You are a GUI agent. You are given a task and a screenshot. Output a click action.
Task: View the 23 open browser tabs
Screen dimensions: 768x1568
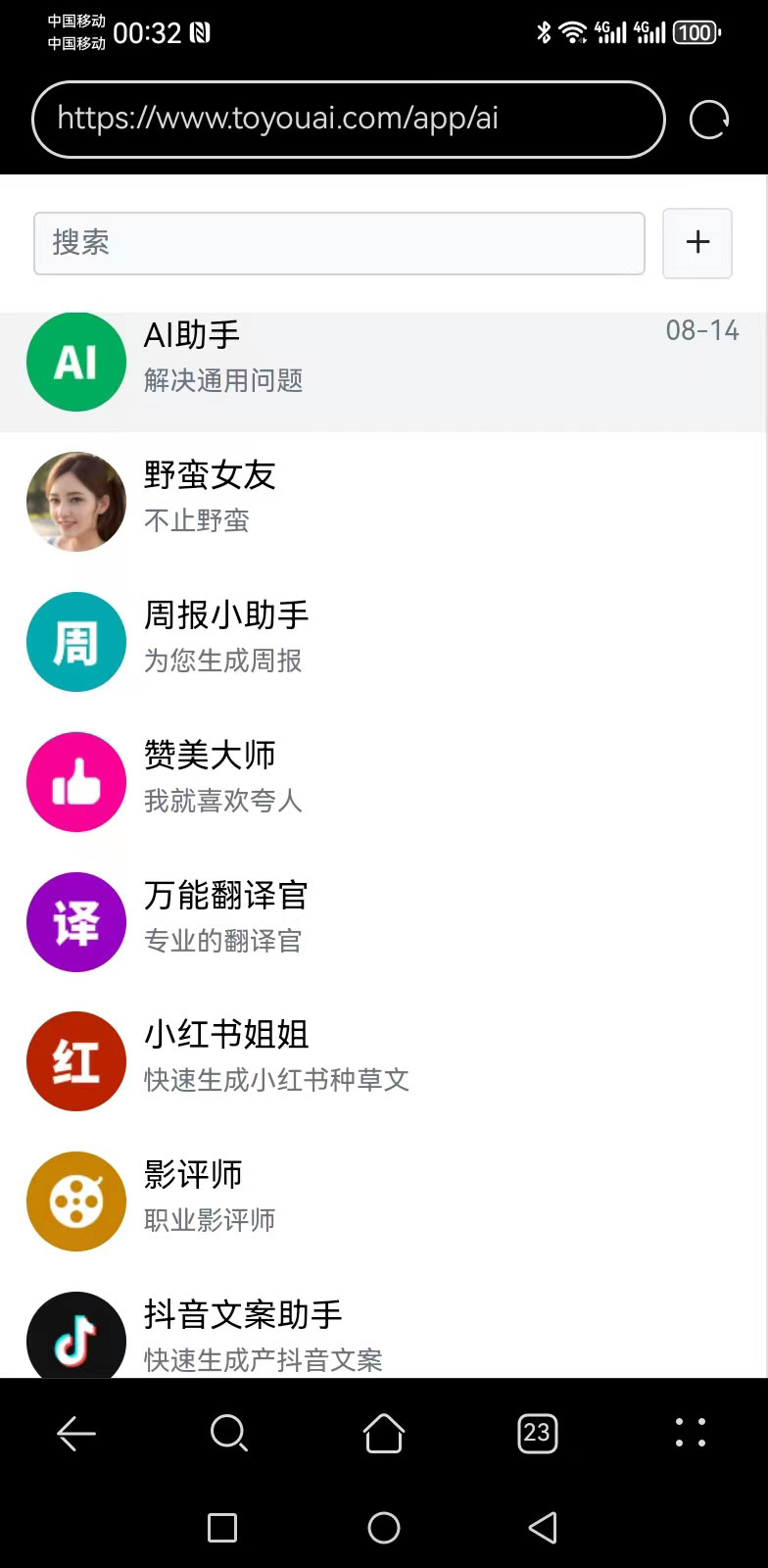click(x=537, y=1434)
